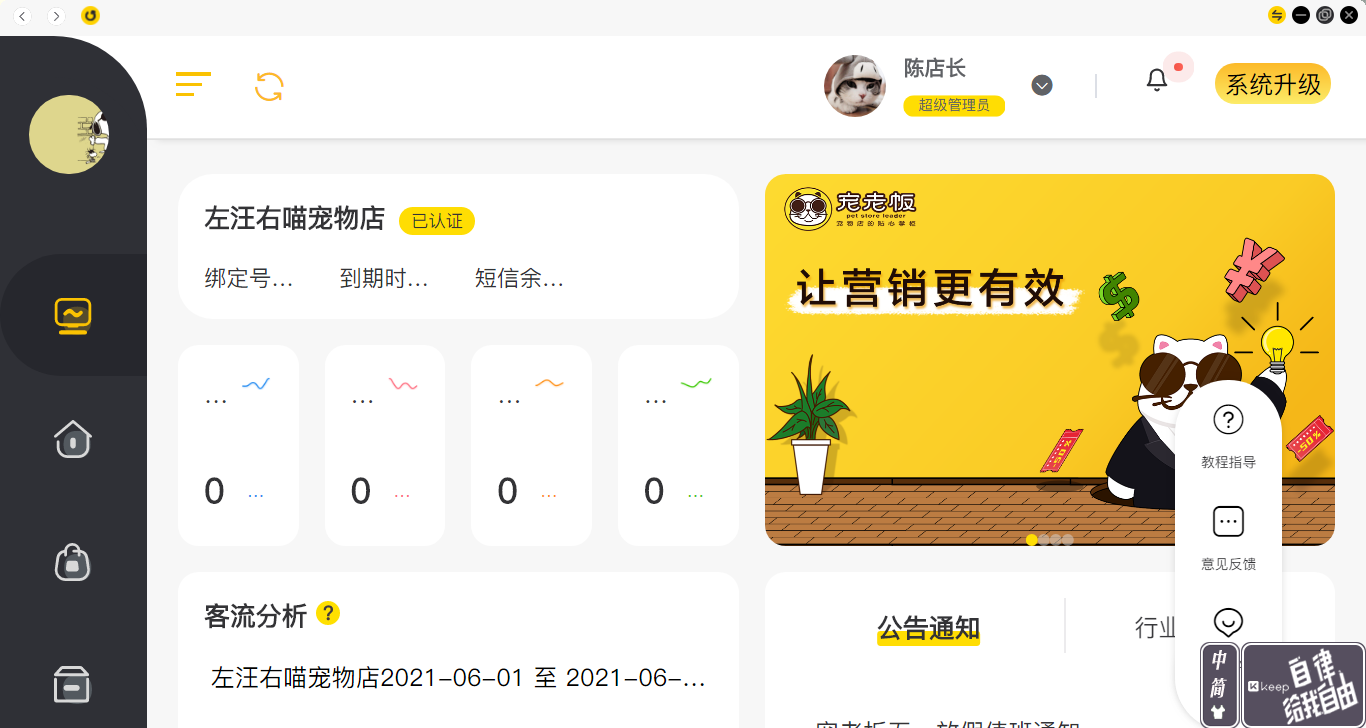Tap the 系统升级 button
The image size is (1366, 728).
[1273, 84]
